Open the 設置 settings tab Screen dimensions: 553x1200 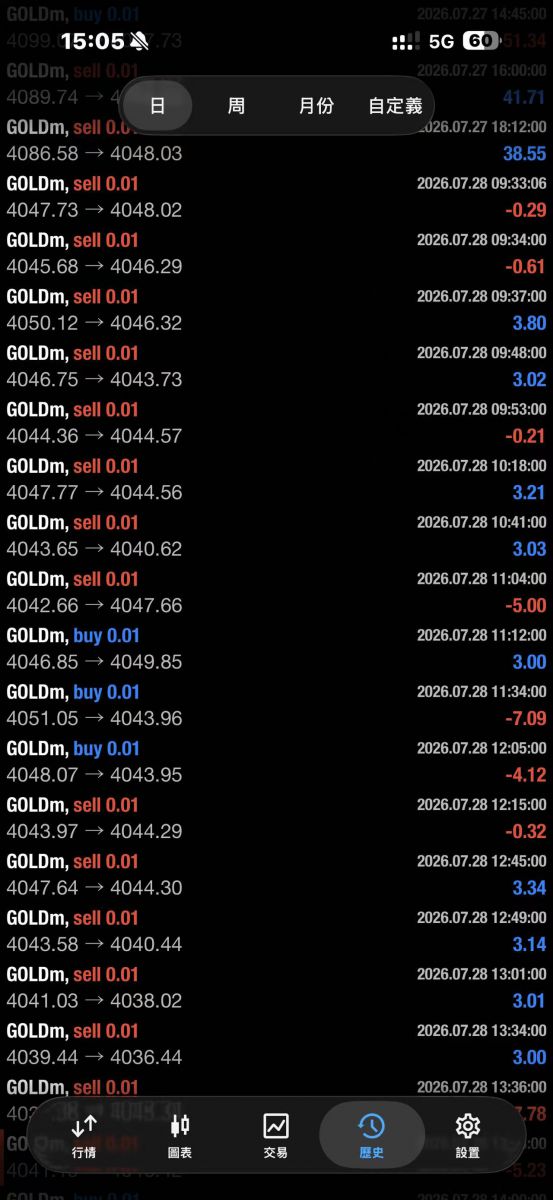coord(467,1135)
